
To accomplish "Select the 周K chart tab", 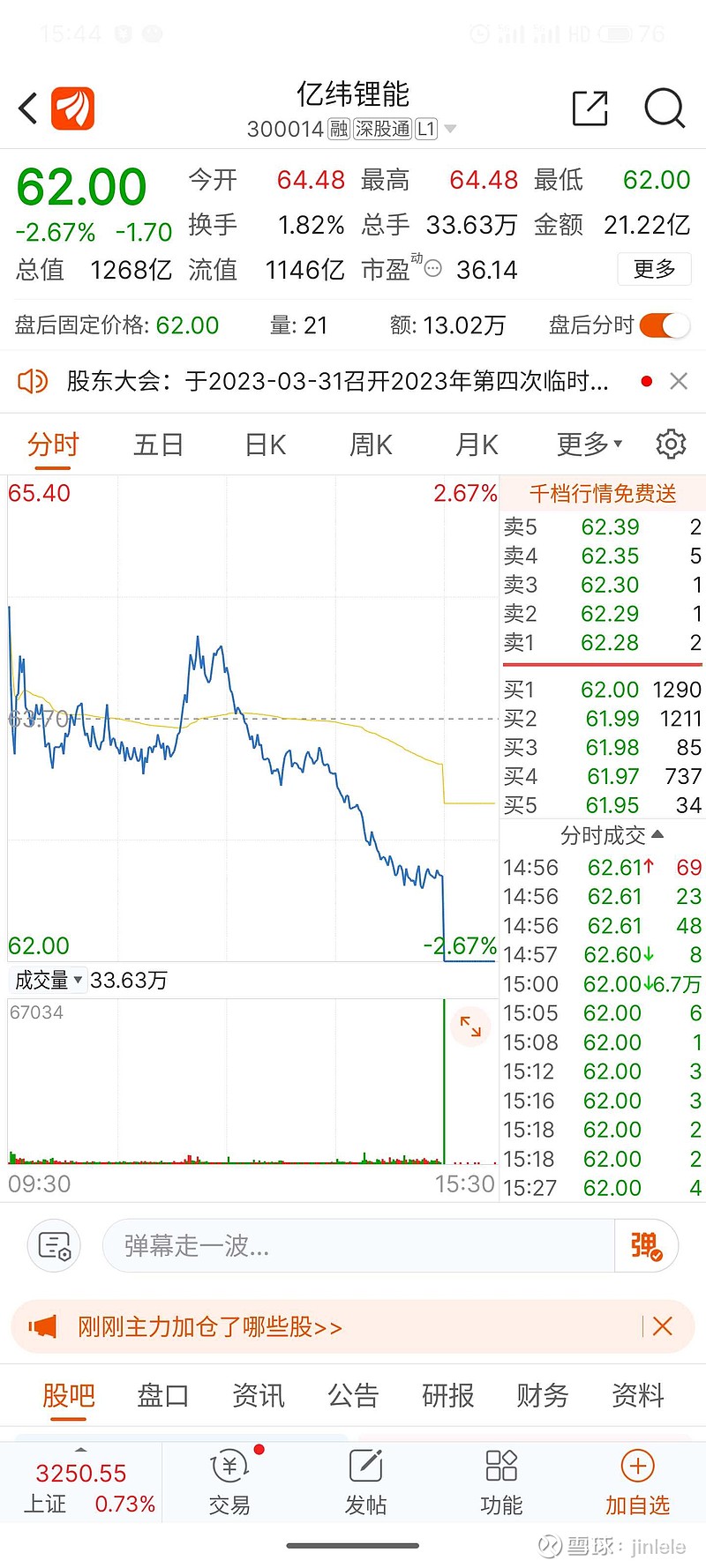I will [x=371, y=444].
